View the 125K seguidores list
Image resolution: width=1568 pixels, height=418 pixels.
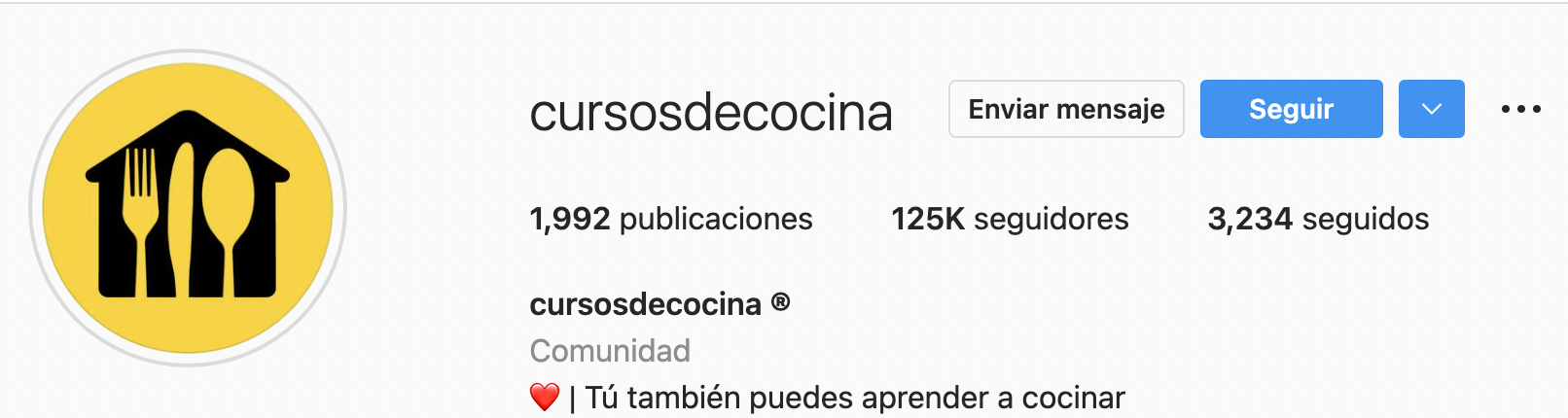point(1010,219)
